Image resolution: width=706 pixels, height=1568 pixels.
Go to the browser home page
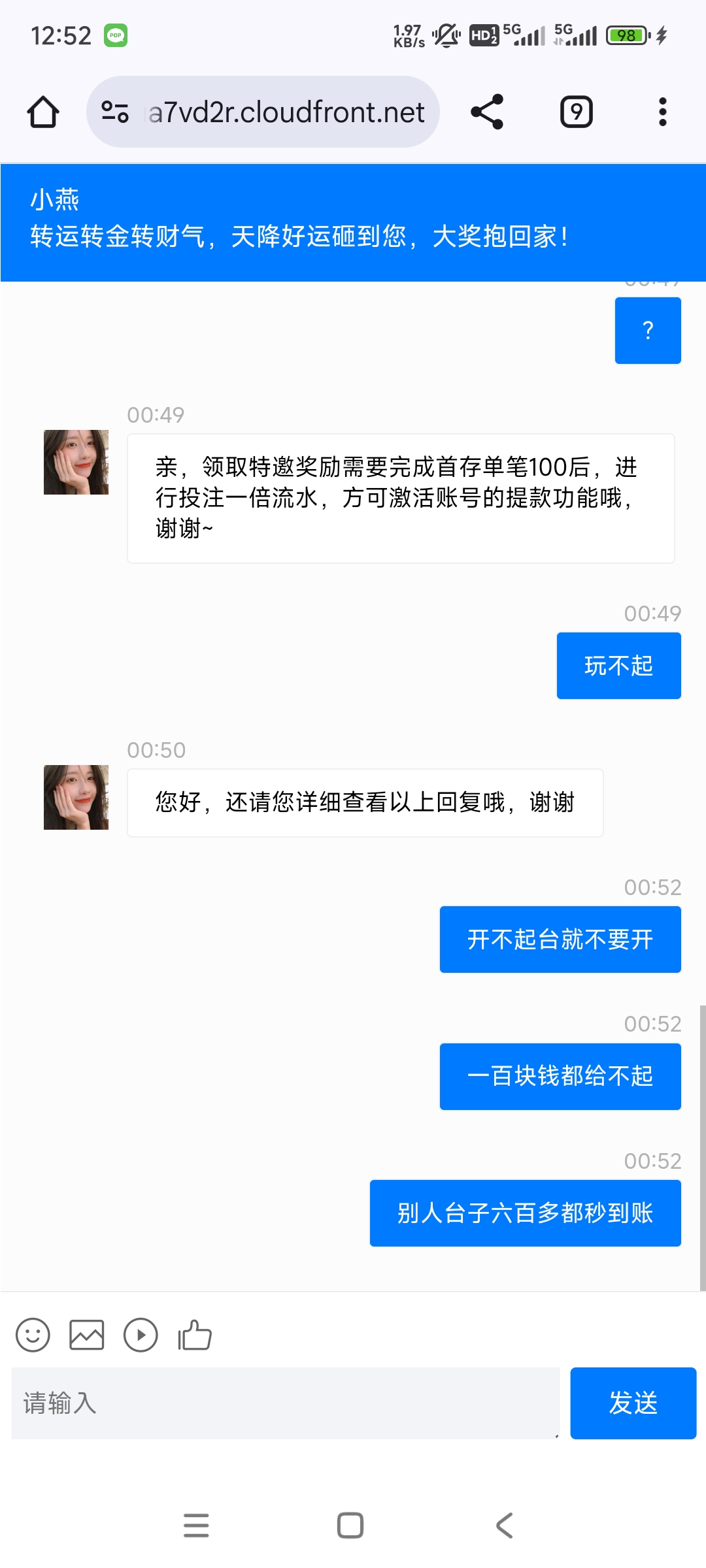pos(43,112)
